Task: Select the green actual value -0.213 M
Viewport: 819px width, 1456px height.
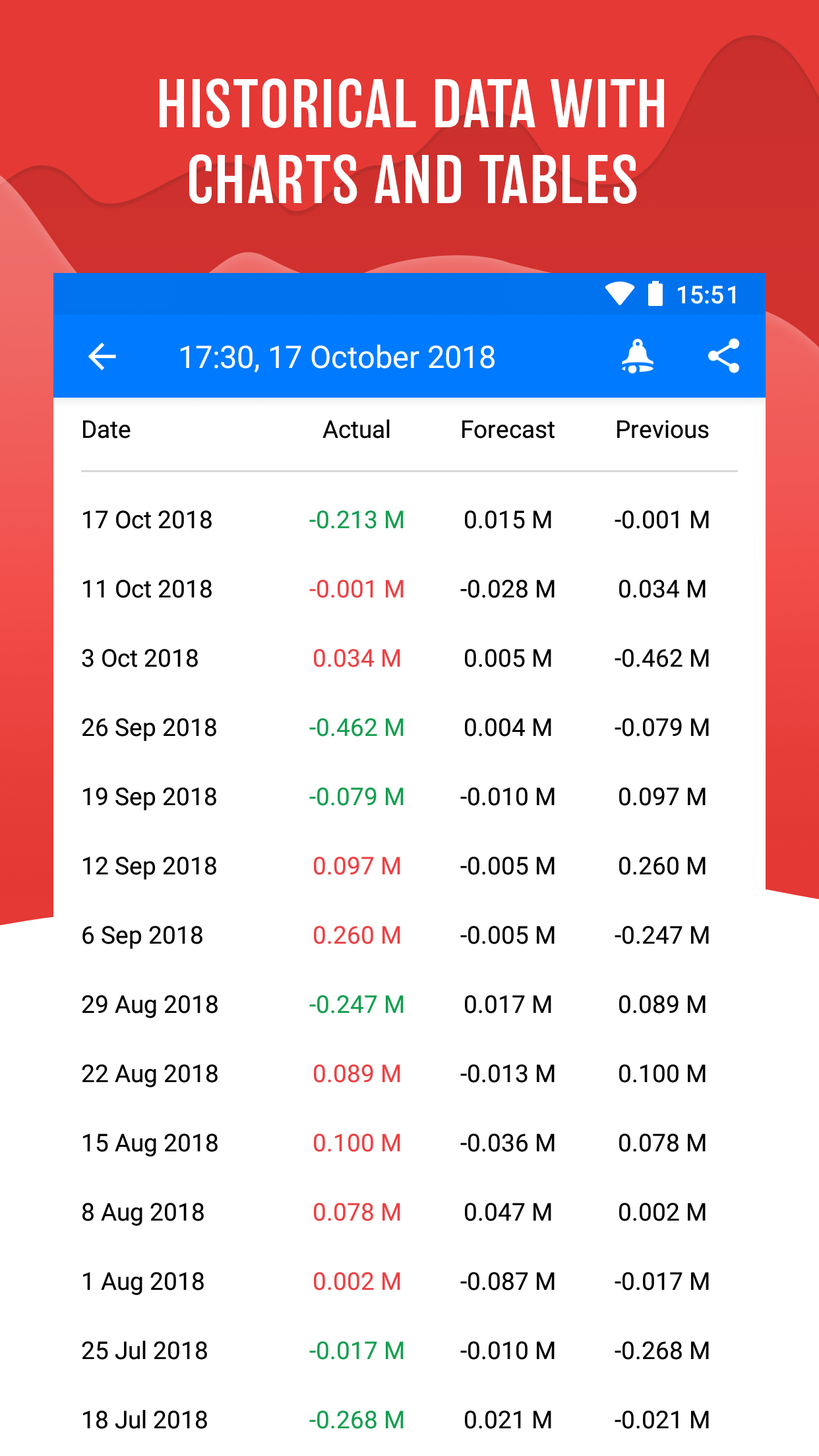Action: [357, 520]
